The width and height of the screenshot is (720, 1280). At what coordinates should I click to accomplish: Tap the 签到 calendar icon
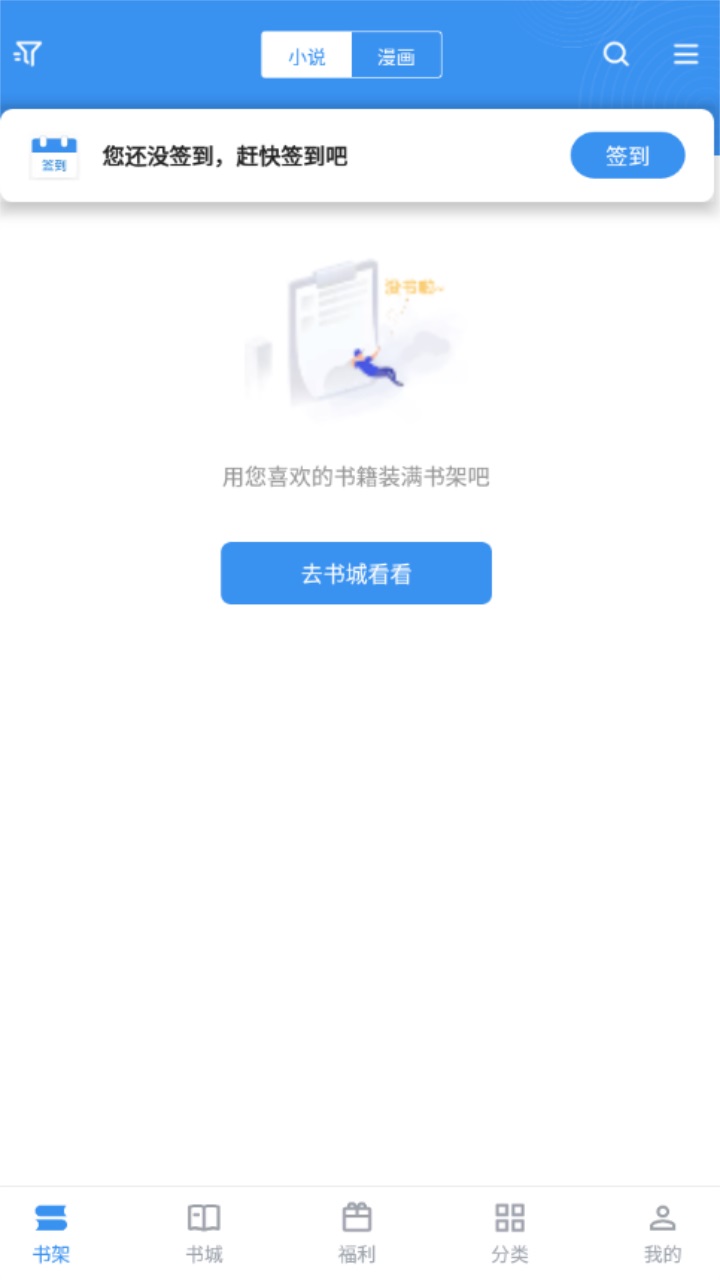click(55, 155)
